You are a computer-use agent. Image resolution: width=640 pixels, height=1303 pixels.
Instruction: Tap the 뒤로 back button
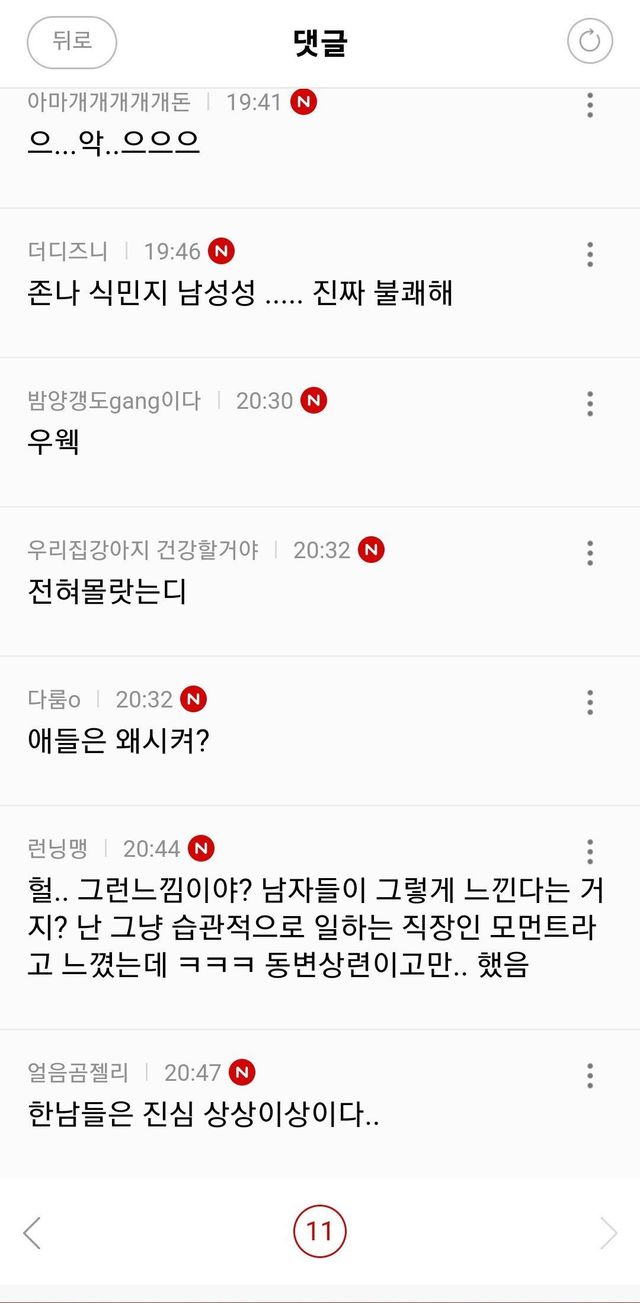[72, 42]
